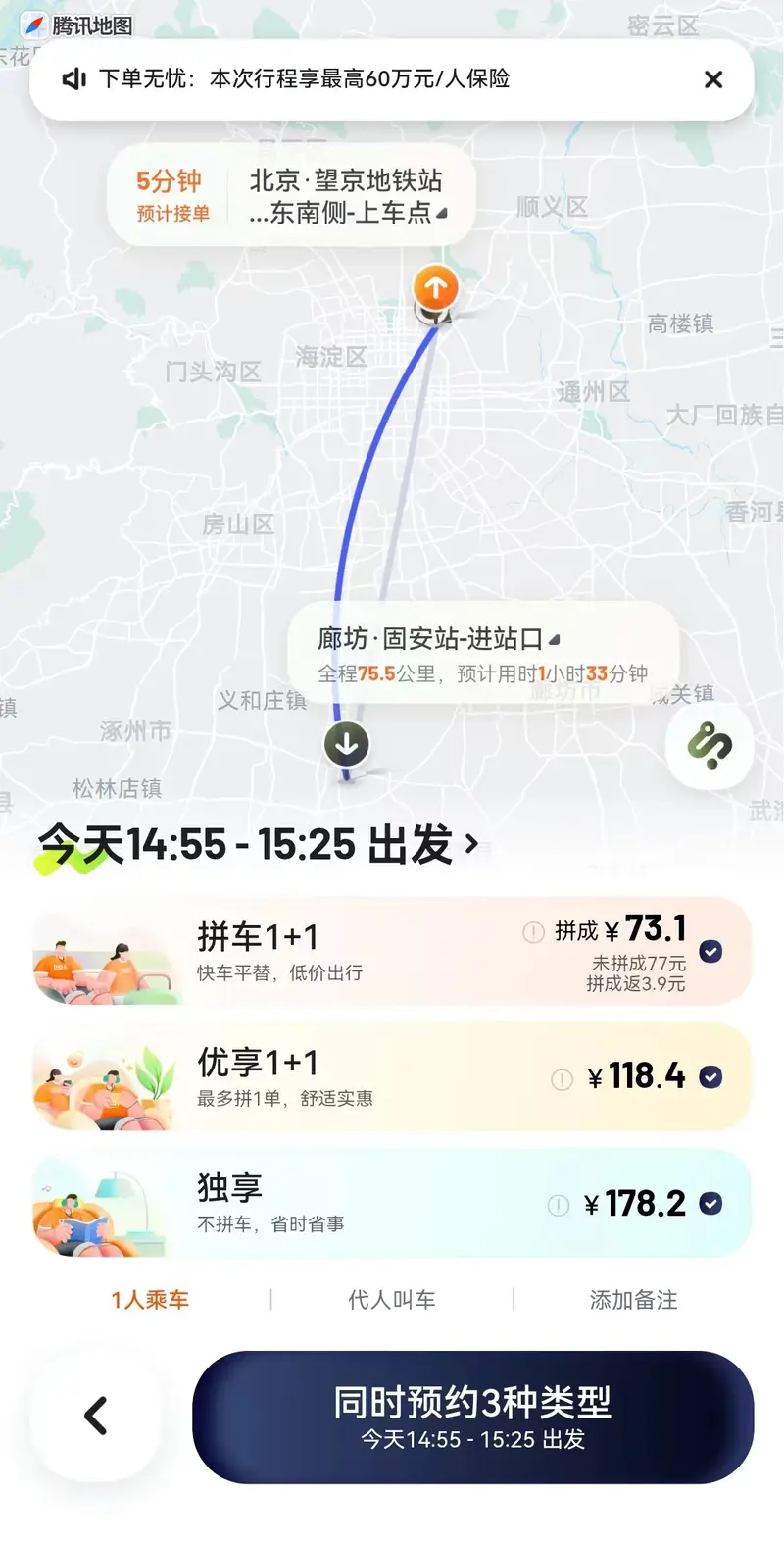Confirm 同时预约3种类型 booking
The width and height of the screenshot is (784, 1542).
[x=472, y=1417]
